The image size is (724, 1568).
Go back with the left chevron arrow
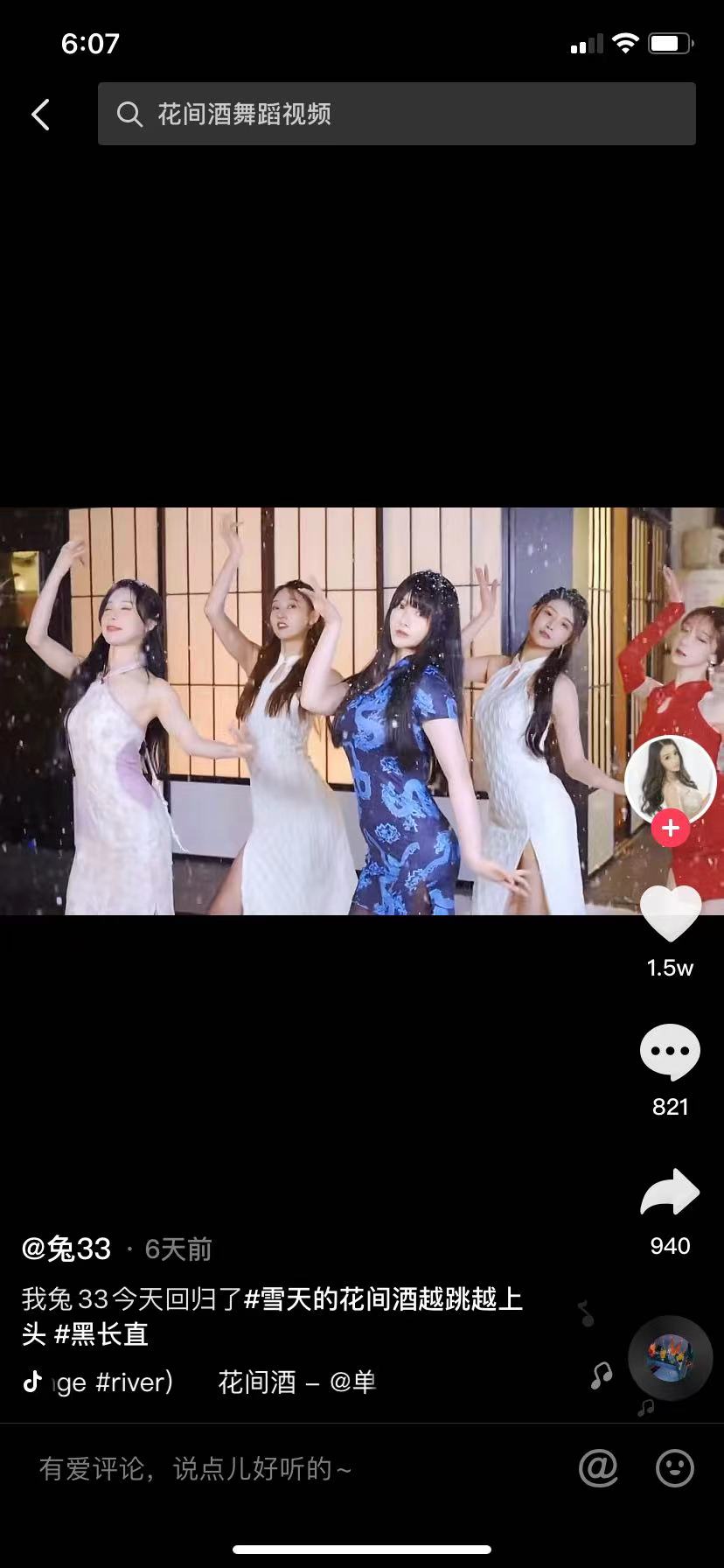tap(39, 114)
